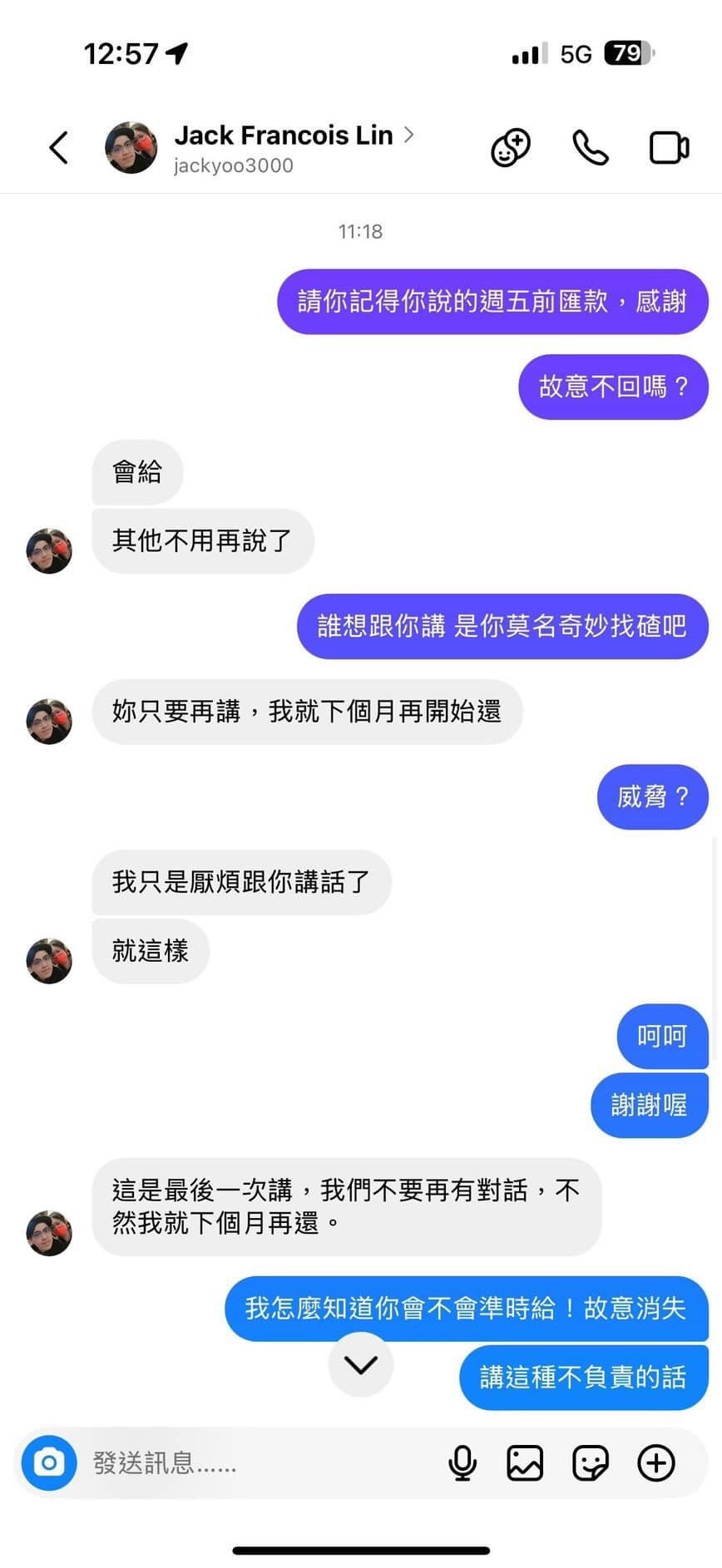Go back to the message list
The image size is (722, 1568).
(x=58, y=148)
